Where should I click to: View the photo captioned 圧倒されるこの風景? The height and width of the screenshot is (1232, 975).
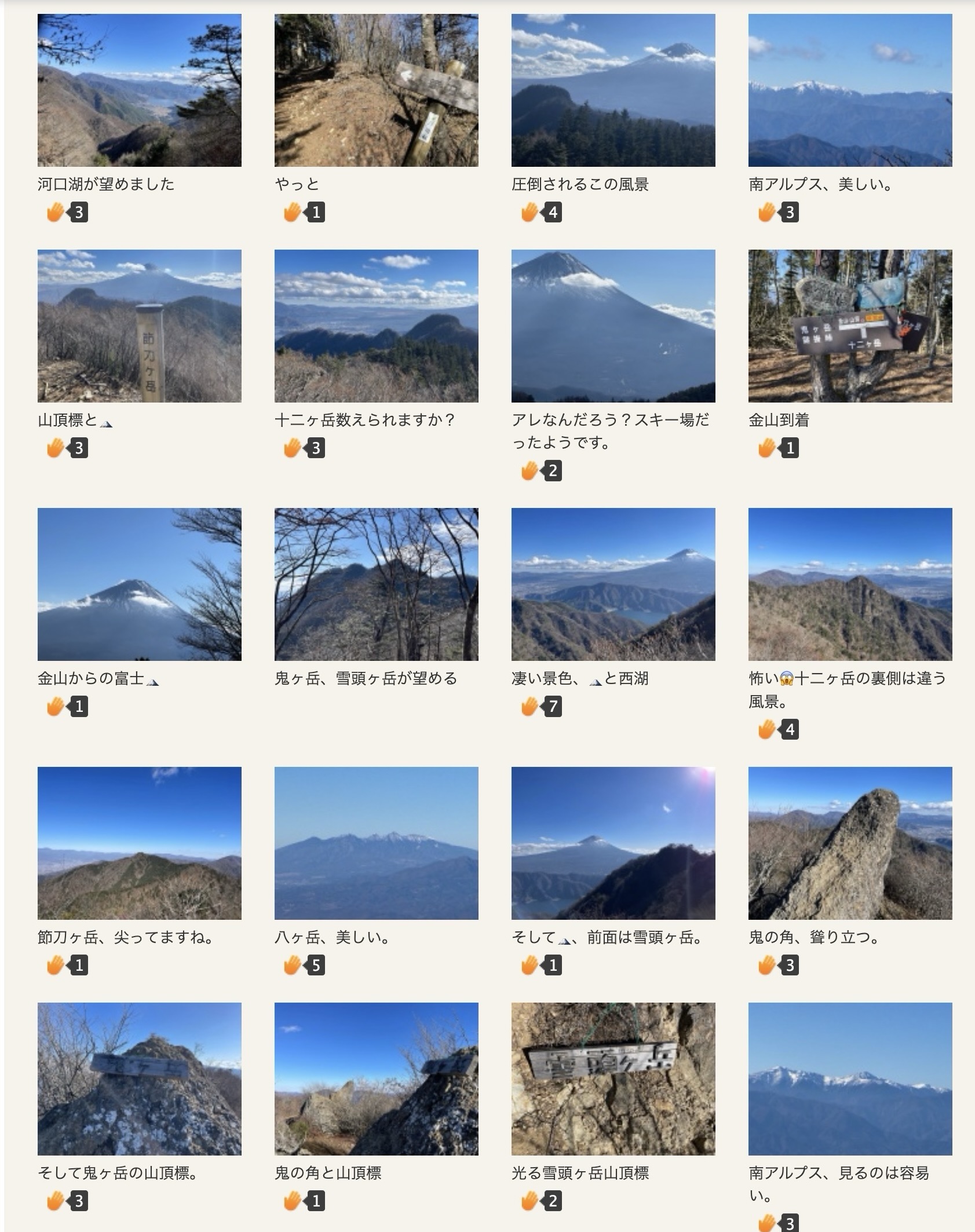[613, 90]
